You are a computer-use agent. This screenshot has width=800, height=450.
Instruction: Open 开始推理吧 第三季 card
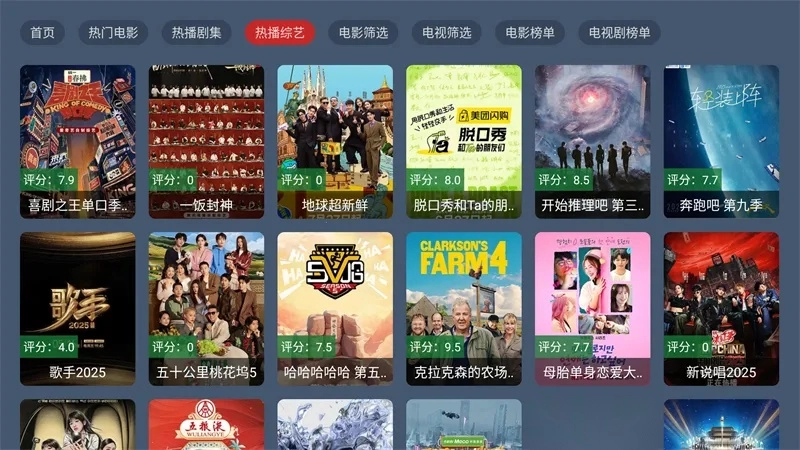592,141
